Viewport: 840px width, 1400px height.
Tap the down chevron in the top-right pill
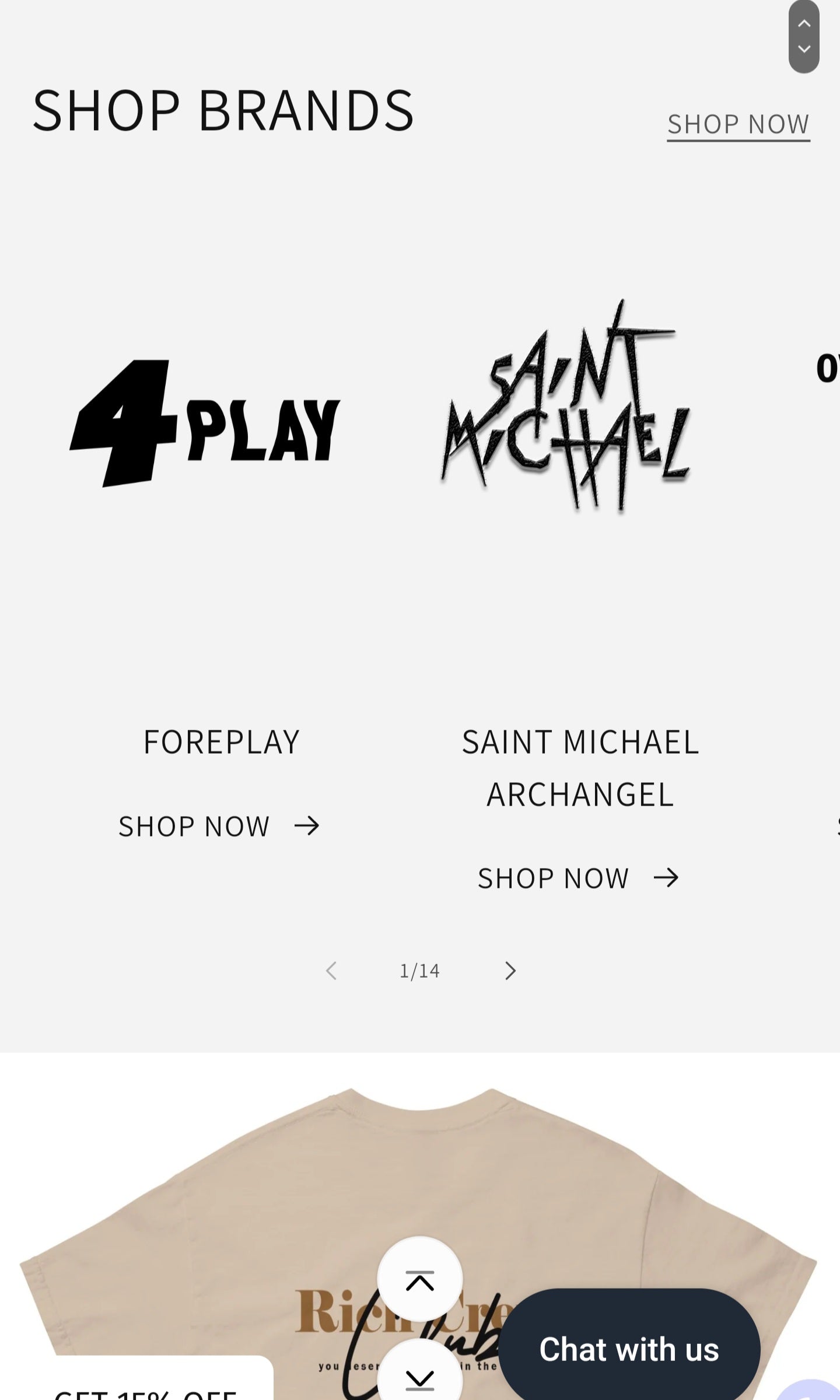point(804,50)
